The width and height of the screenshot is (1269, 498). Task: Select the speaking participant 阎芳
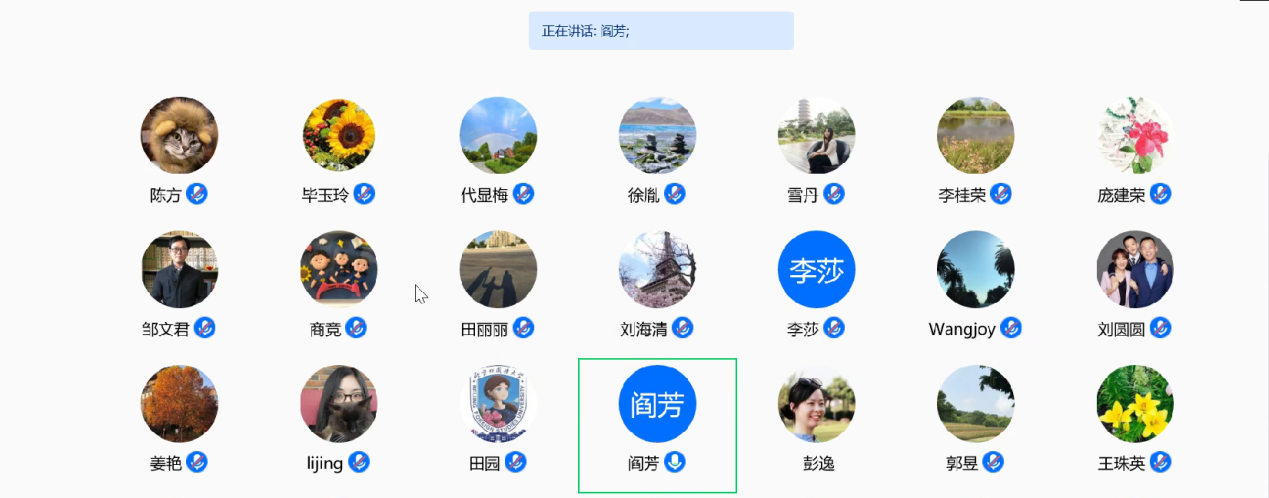pyautogui.click(x=657, y=404)
